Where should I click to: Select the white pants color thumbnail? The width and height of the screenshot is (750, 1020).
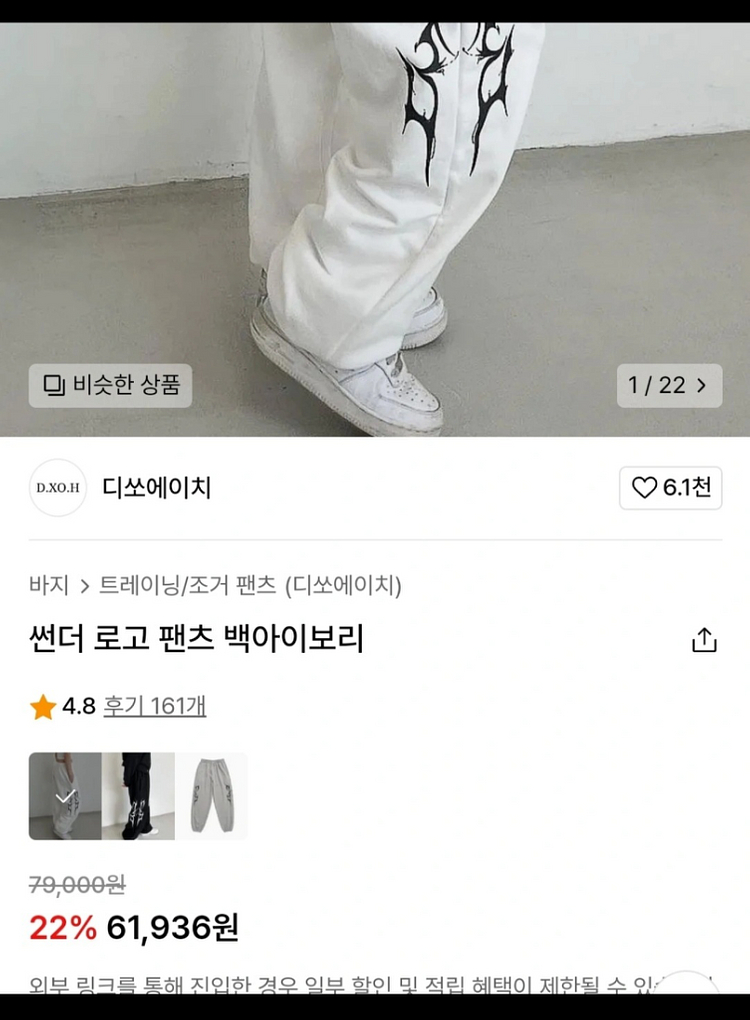(x=65, y=796)
